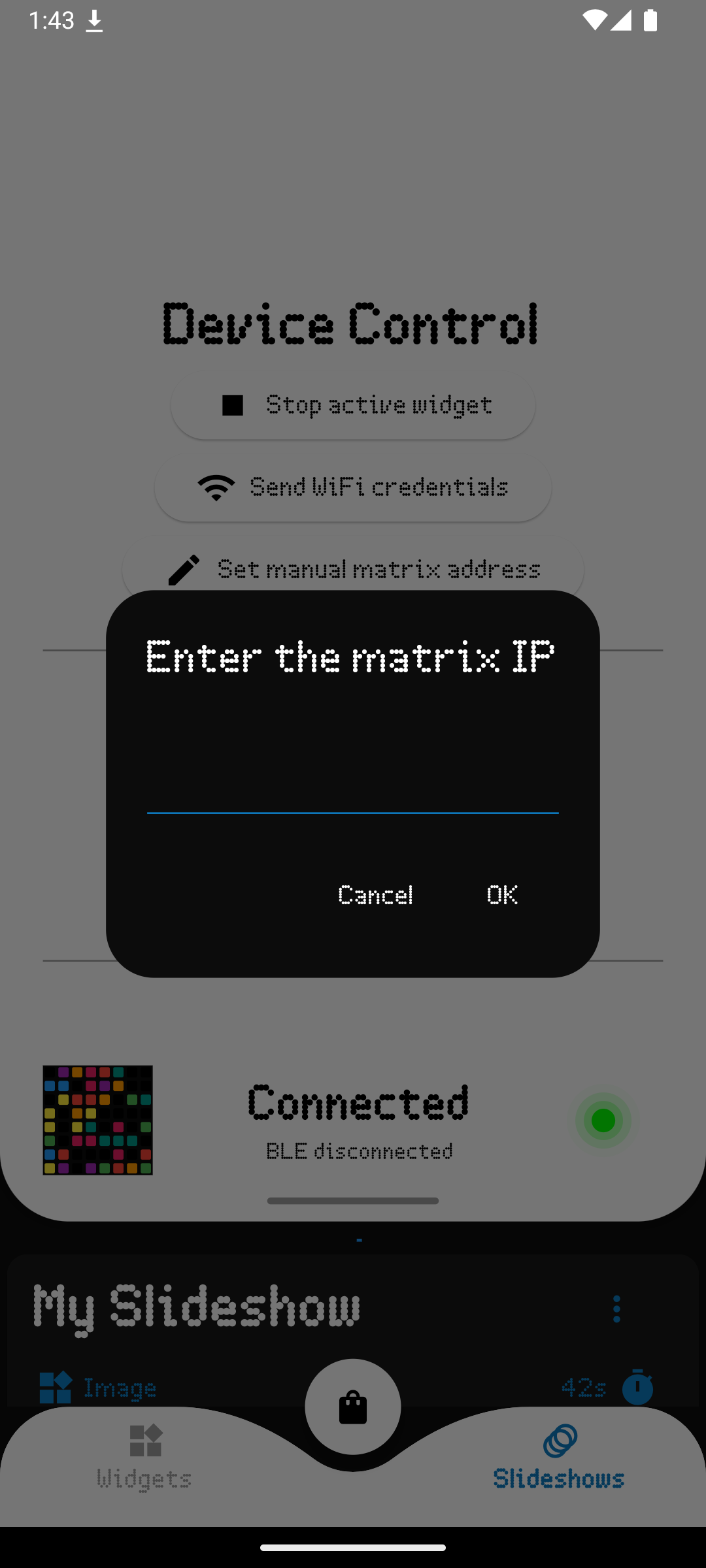Screen dimensions: 706x1568
Task: Tap the matrix IP input field
Action: (x=353, y=784)
